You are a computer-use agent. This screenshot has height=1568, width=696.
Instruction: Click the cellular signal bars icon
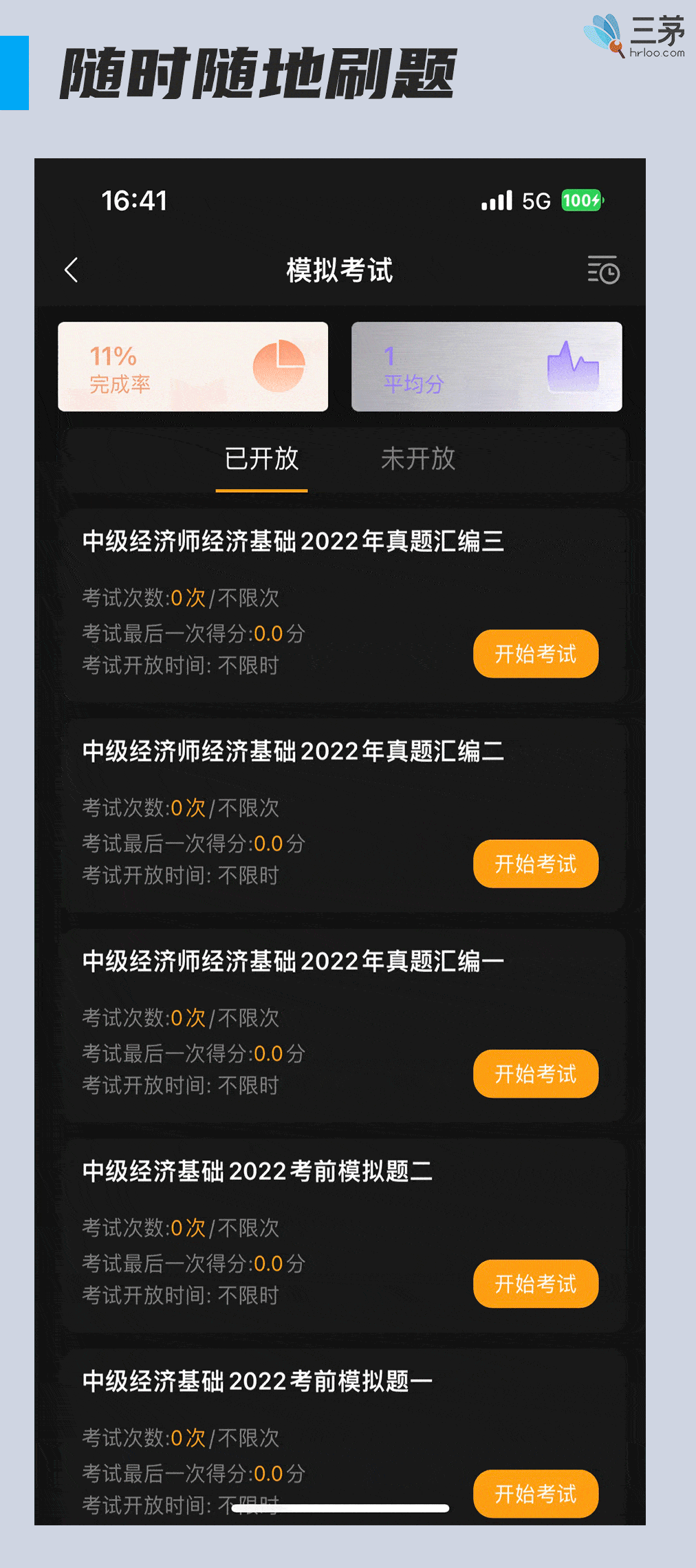pyautogui.click(x=497, y=200)
